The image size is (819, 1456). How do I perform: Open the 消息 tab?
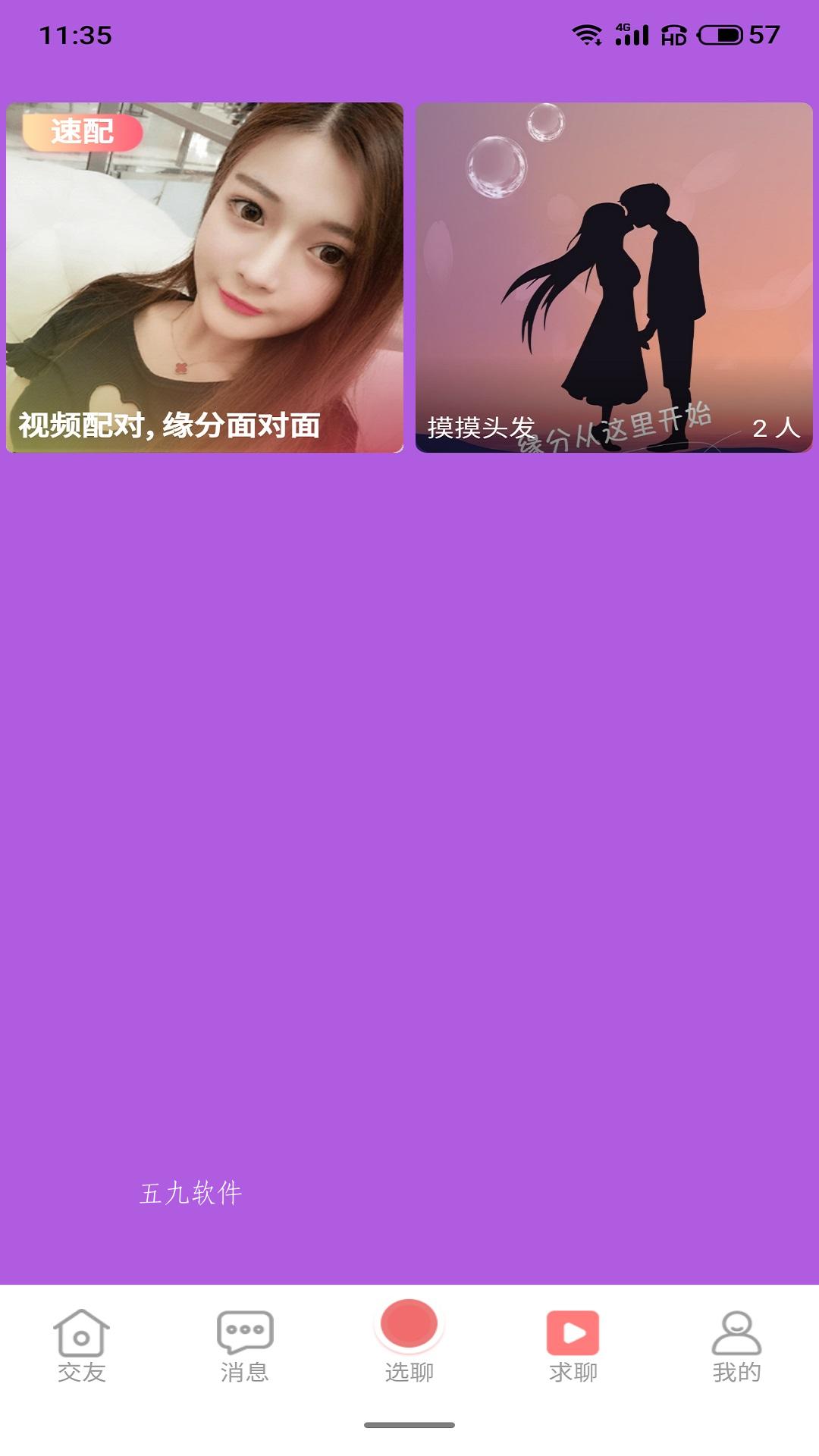tap(245, 1346)
